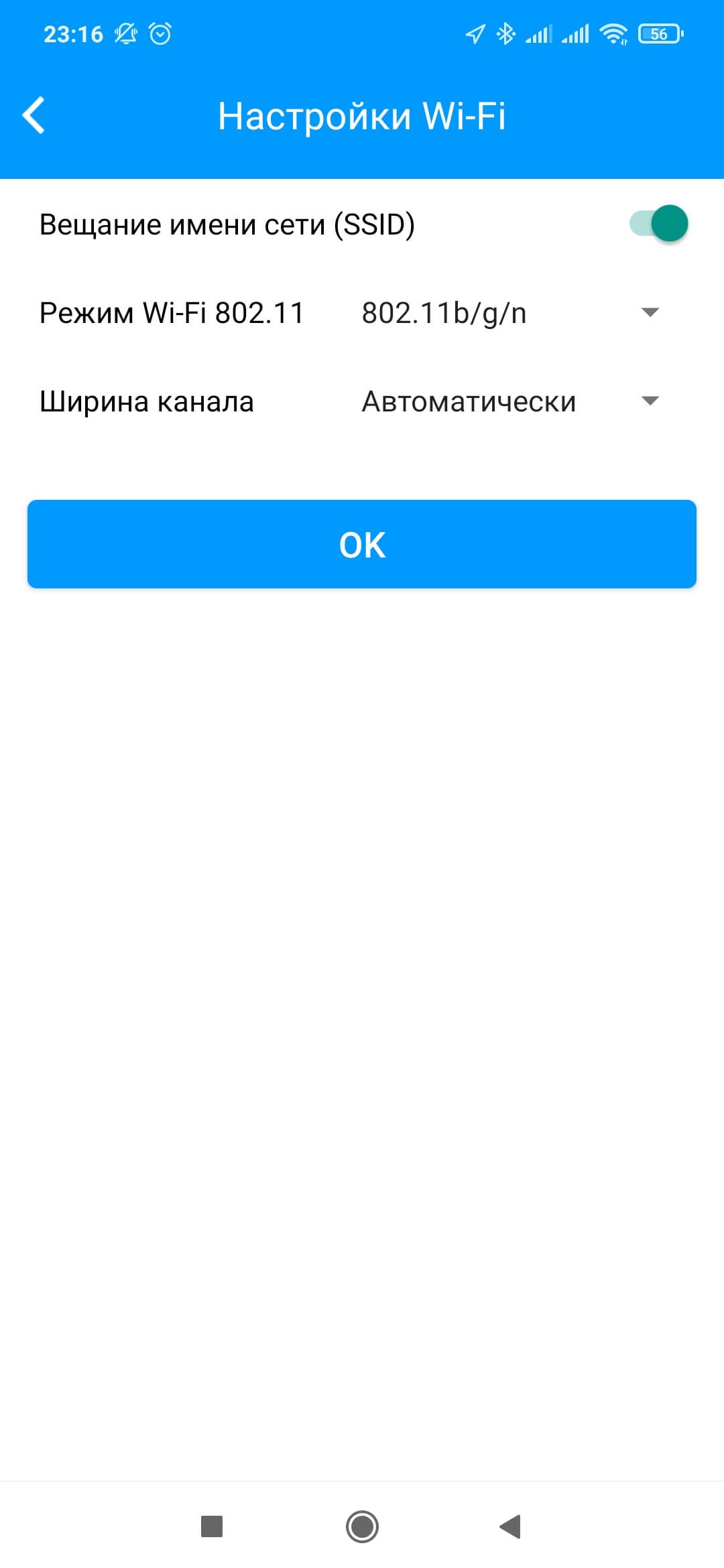The height and width of the screenshot is (1568, 724).
Task: Toggle SSID broadcast switch
Action: click(658, 224)
